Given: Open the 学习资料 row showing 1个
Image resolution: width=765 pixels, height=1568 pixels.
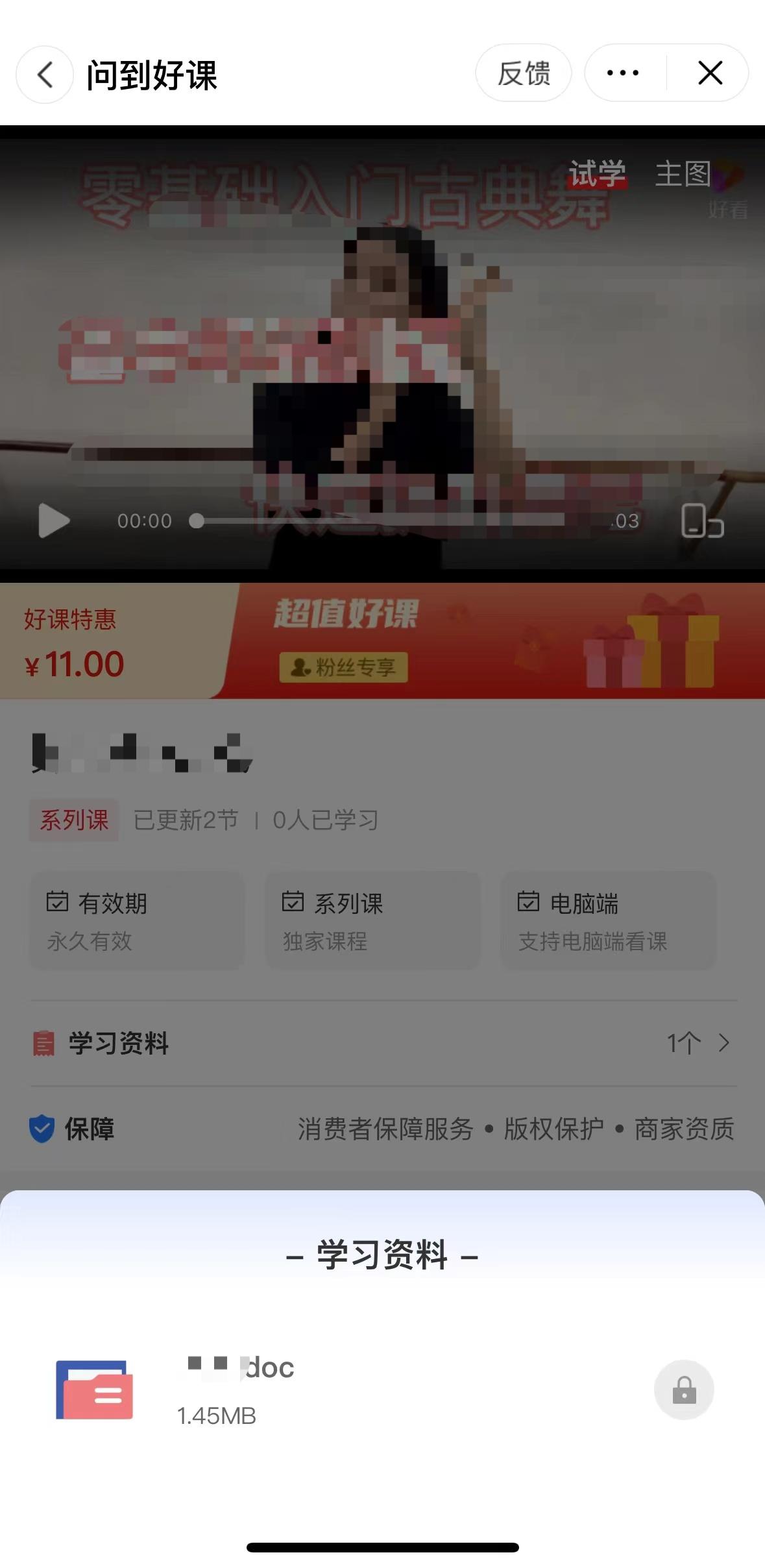Looking at the screenshot, I should tap(383, 1043).
